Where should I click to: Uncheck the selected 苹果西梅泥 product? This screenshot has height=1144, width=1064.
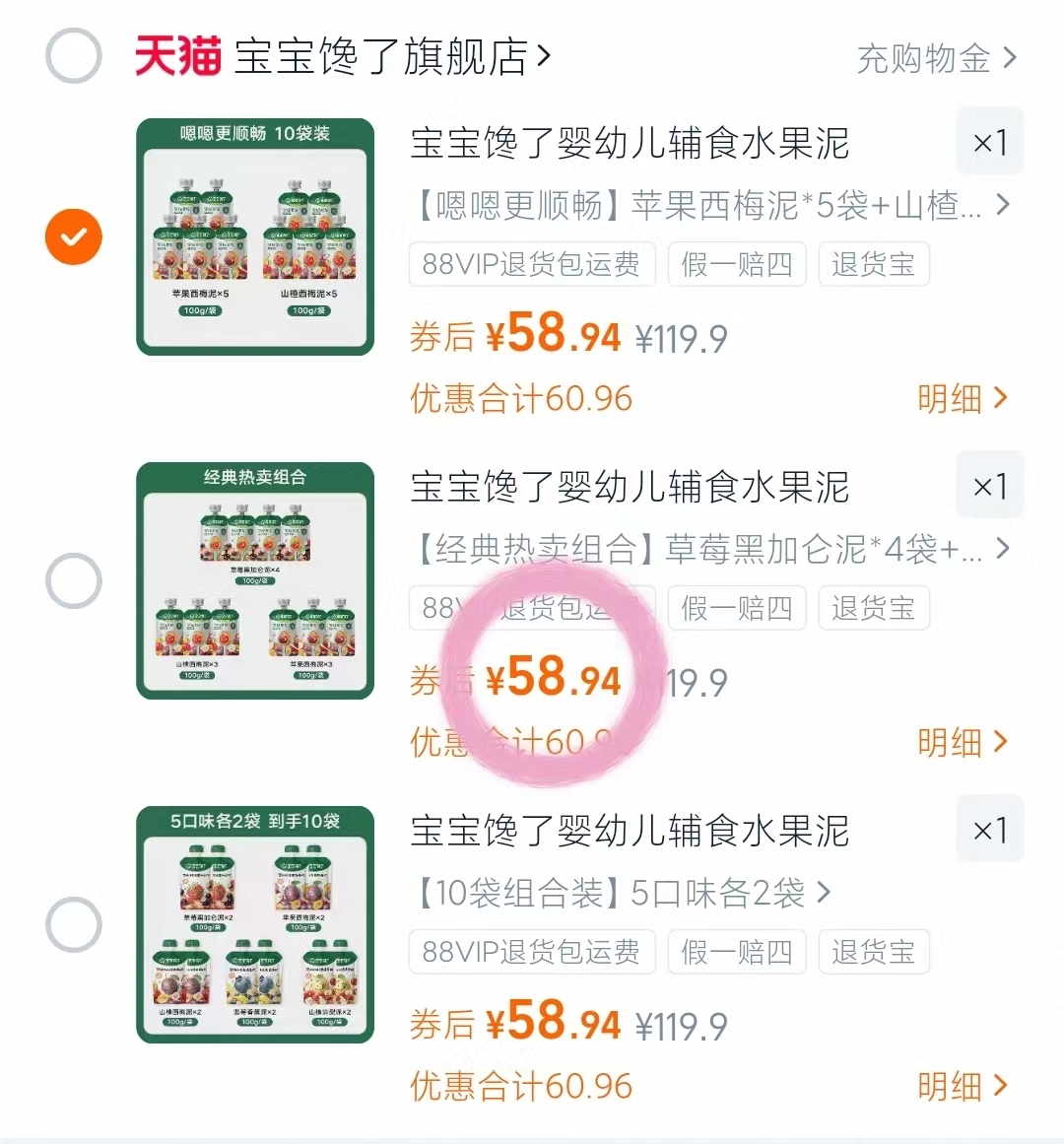pos(73,236)
